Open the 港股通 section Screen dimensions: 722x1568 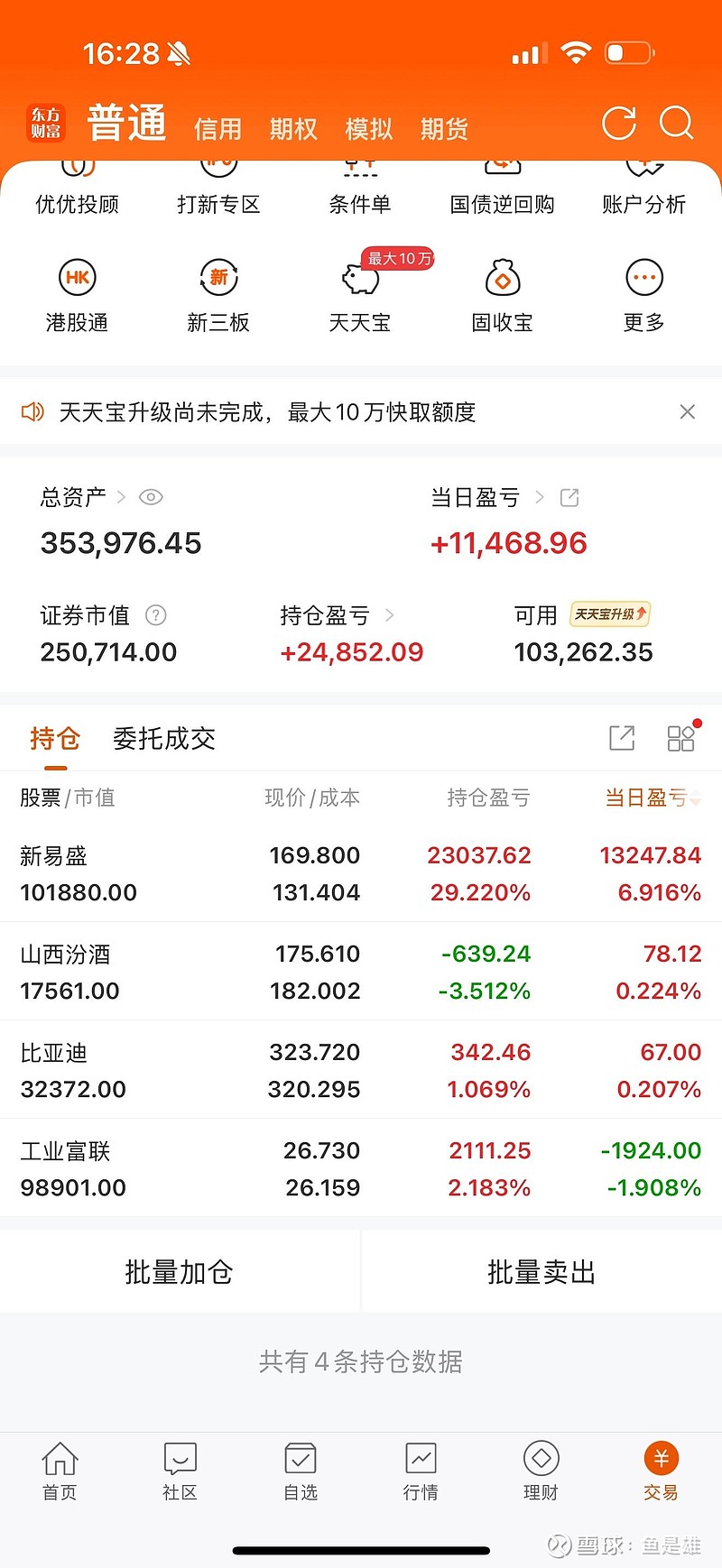point(77,289)
